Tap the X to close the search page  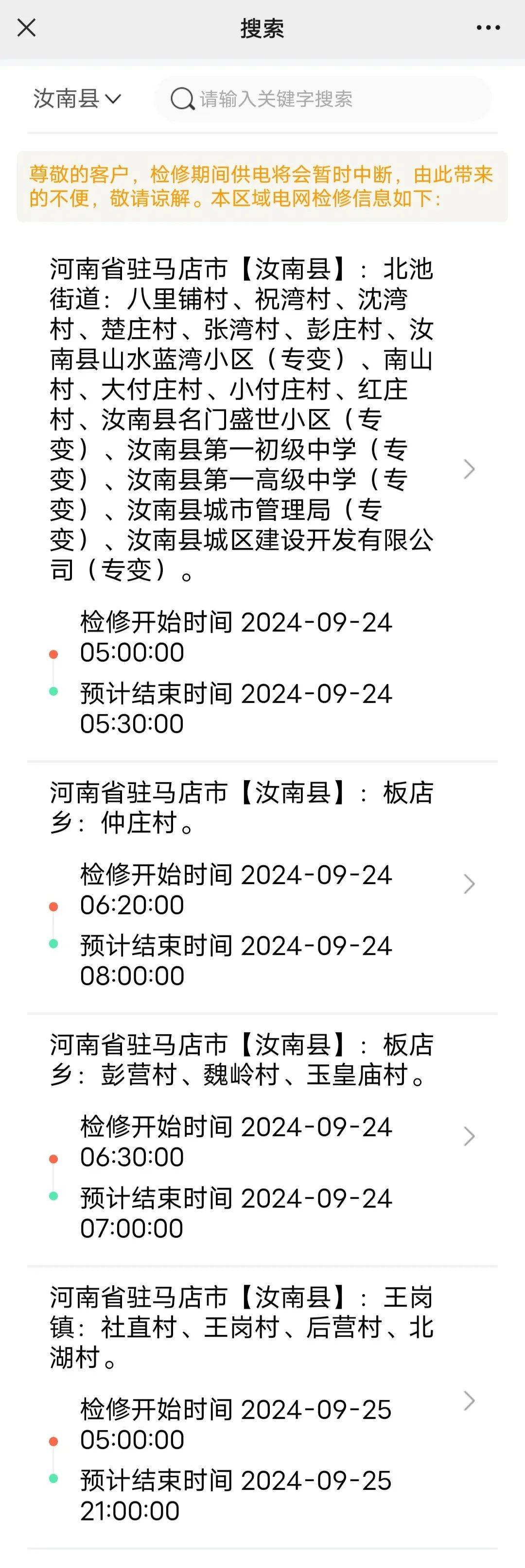(27, 27)
